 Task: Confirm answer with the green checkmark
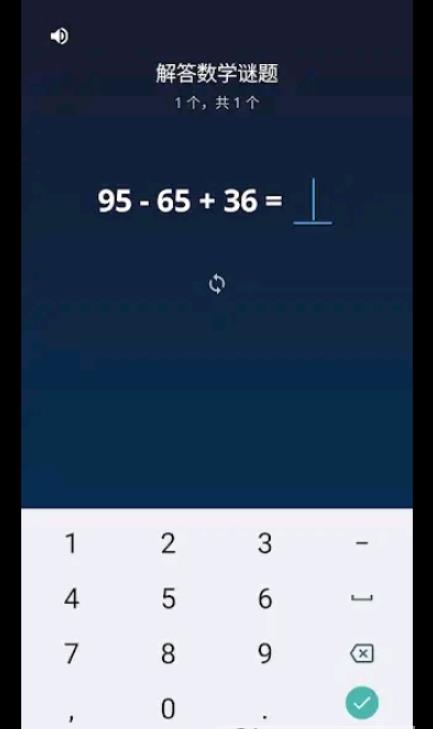tap(362, 702)
